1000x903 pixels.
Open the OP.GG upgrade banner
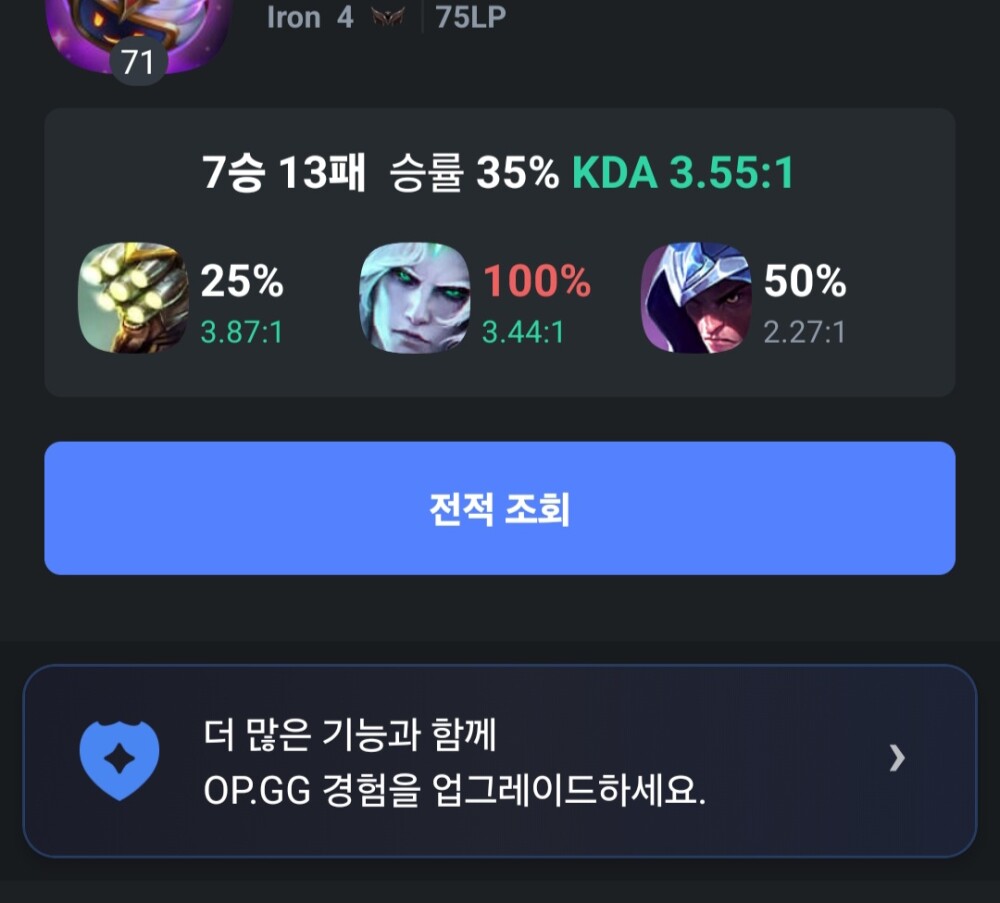pyautogui.click(x=499, y=761)
